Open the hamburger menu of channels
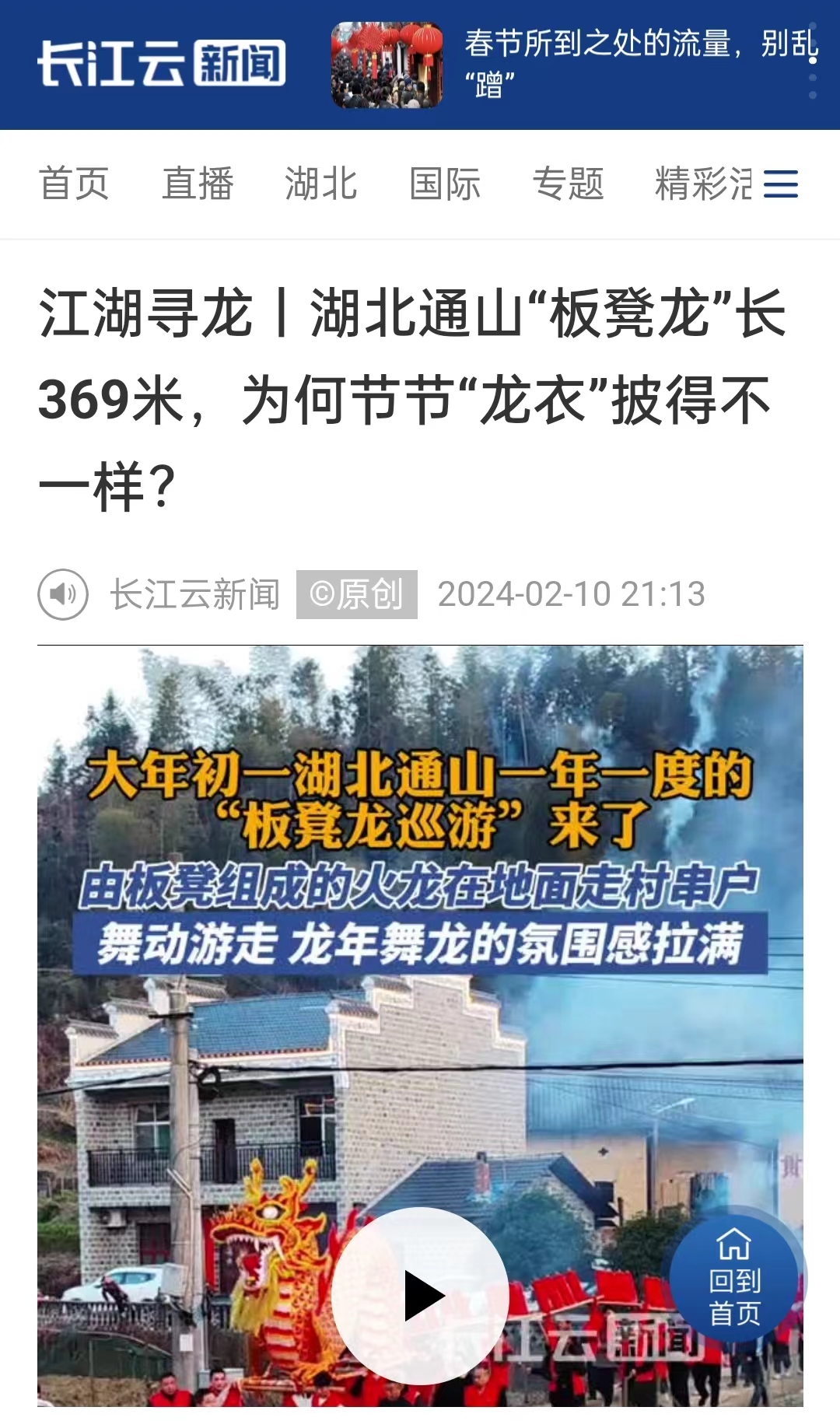 point(781,184)
